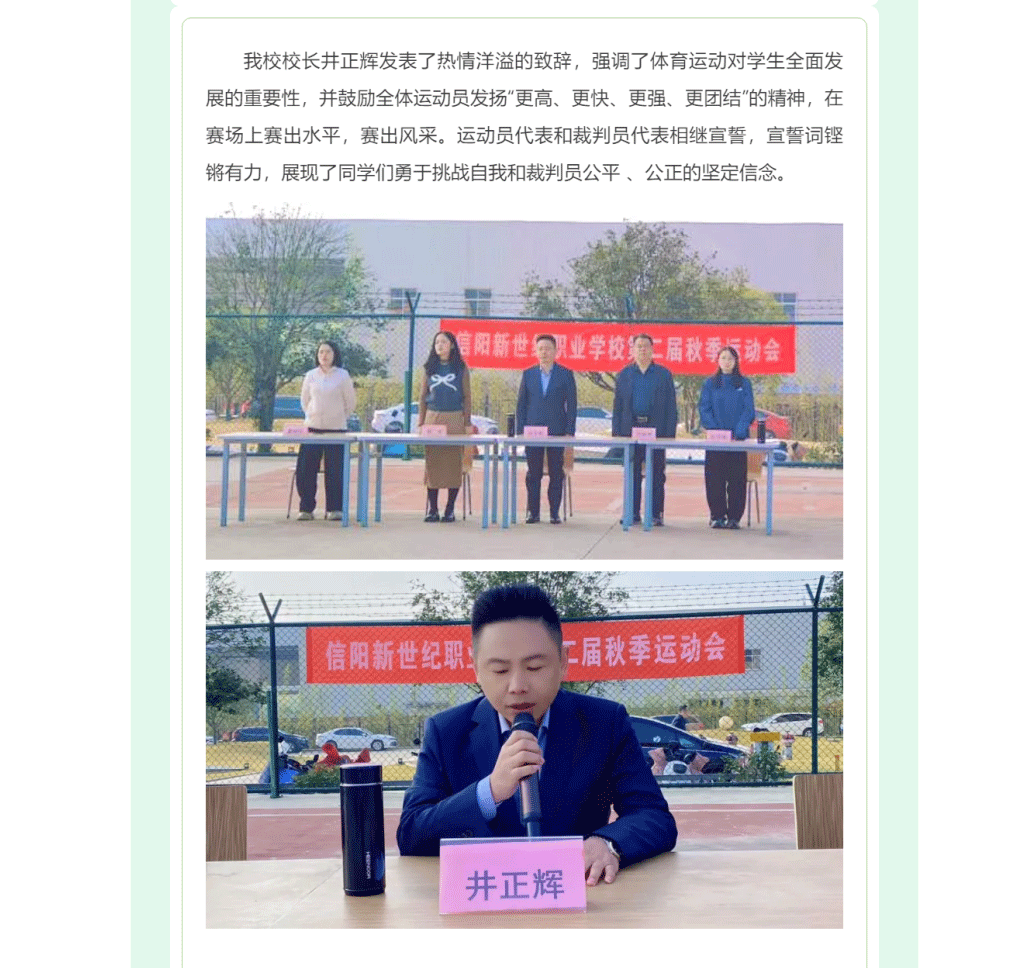Viewport: 1017px width, 968px height.
Task: Enlarge the photo of 井正辉 speaking into microphone
Action: [x=524, y=750]
